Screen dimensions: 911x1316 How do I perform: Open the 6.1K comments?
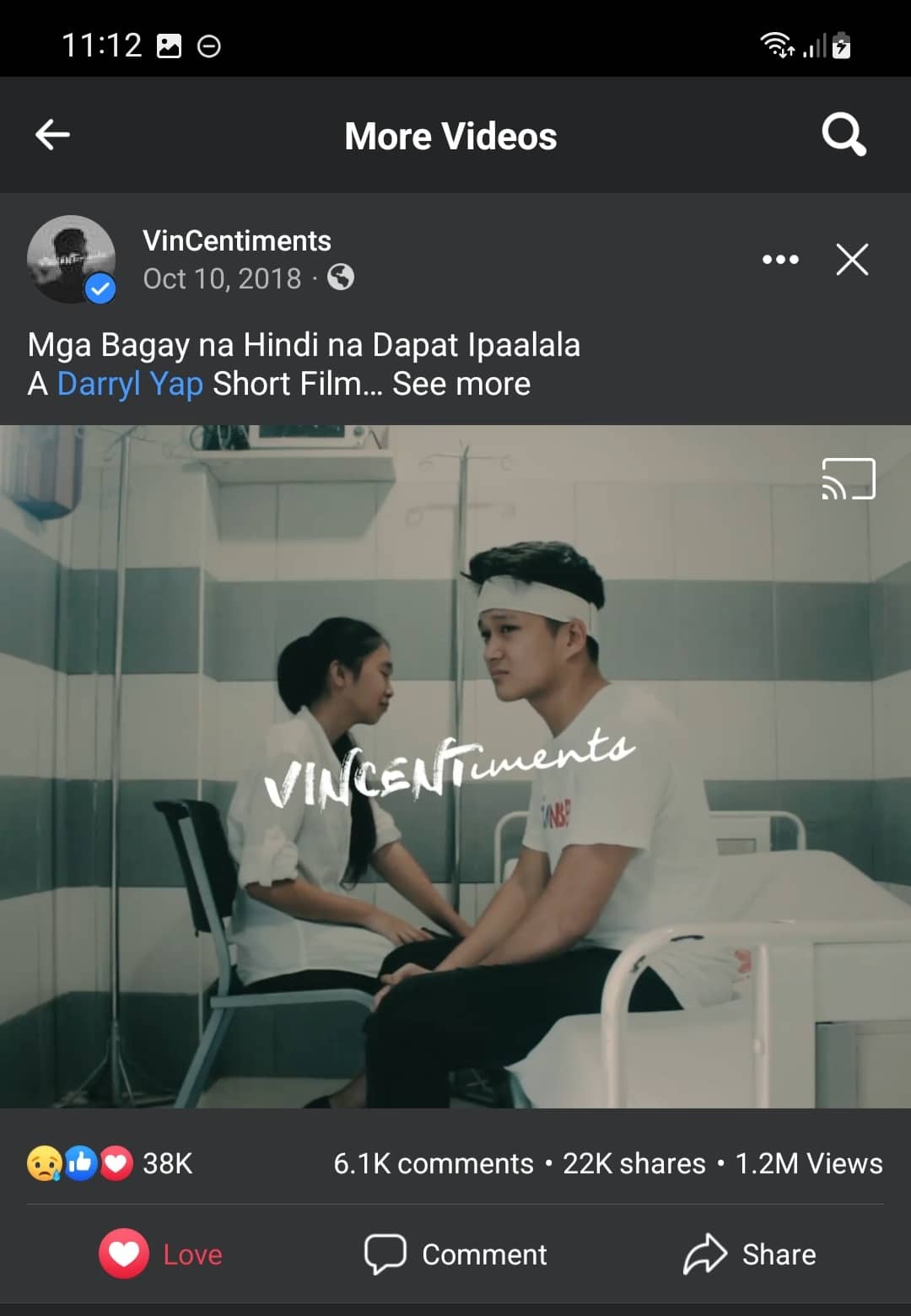coord(434,1163)
